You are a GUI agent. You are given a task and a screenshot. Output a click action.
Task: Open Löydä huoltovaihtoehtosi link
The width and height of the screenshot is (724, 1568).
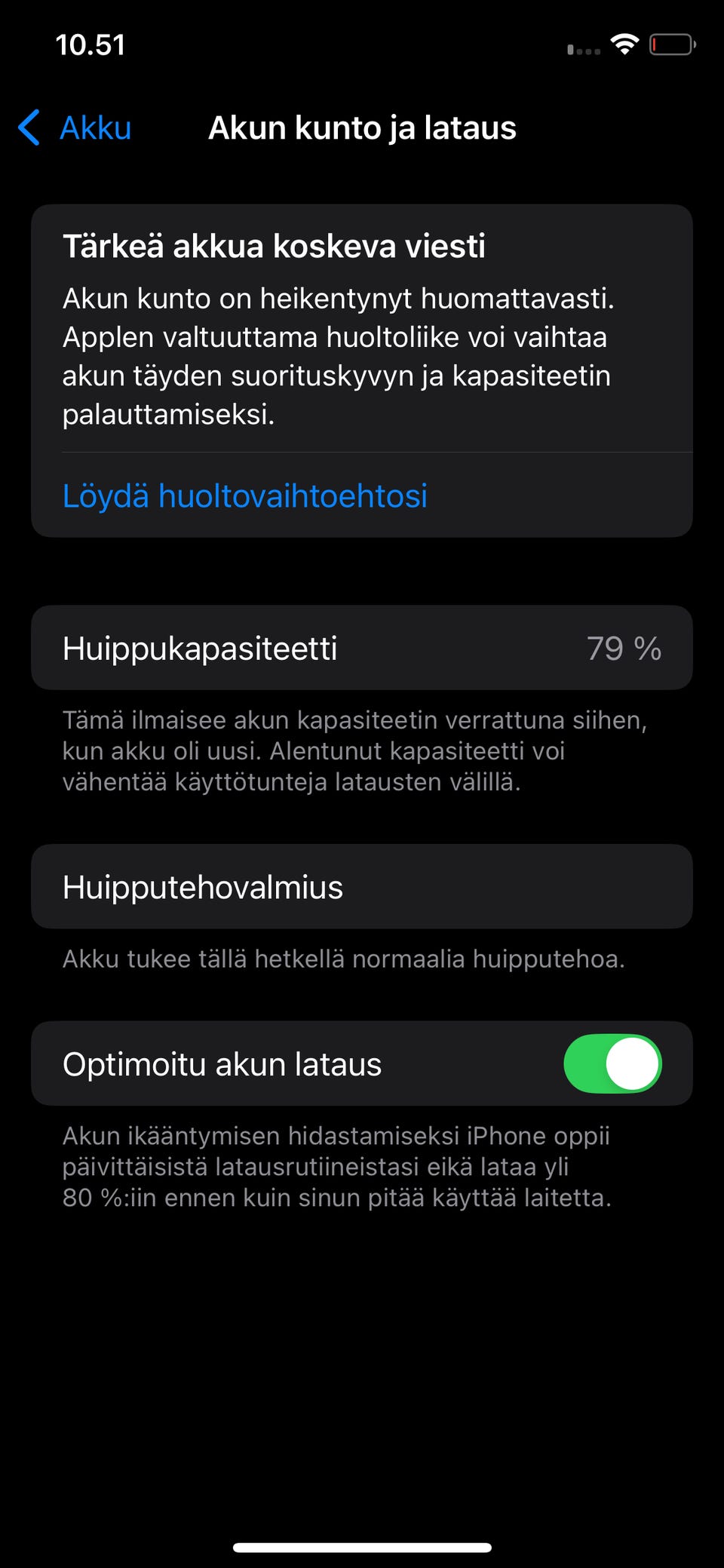click(x=244, y=496)
